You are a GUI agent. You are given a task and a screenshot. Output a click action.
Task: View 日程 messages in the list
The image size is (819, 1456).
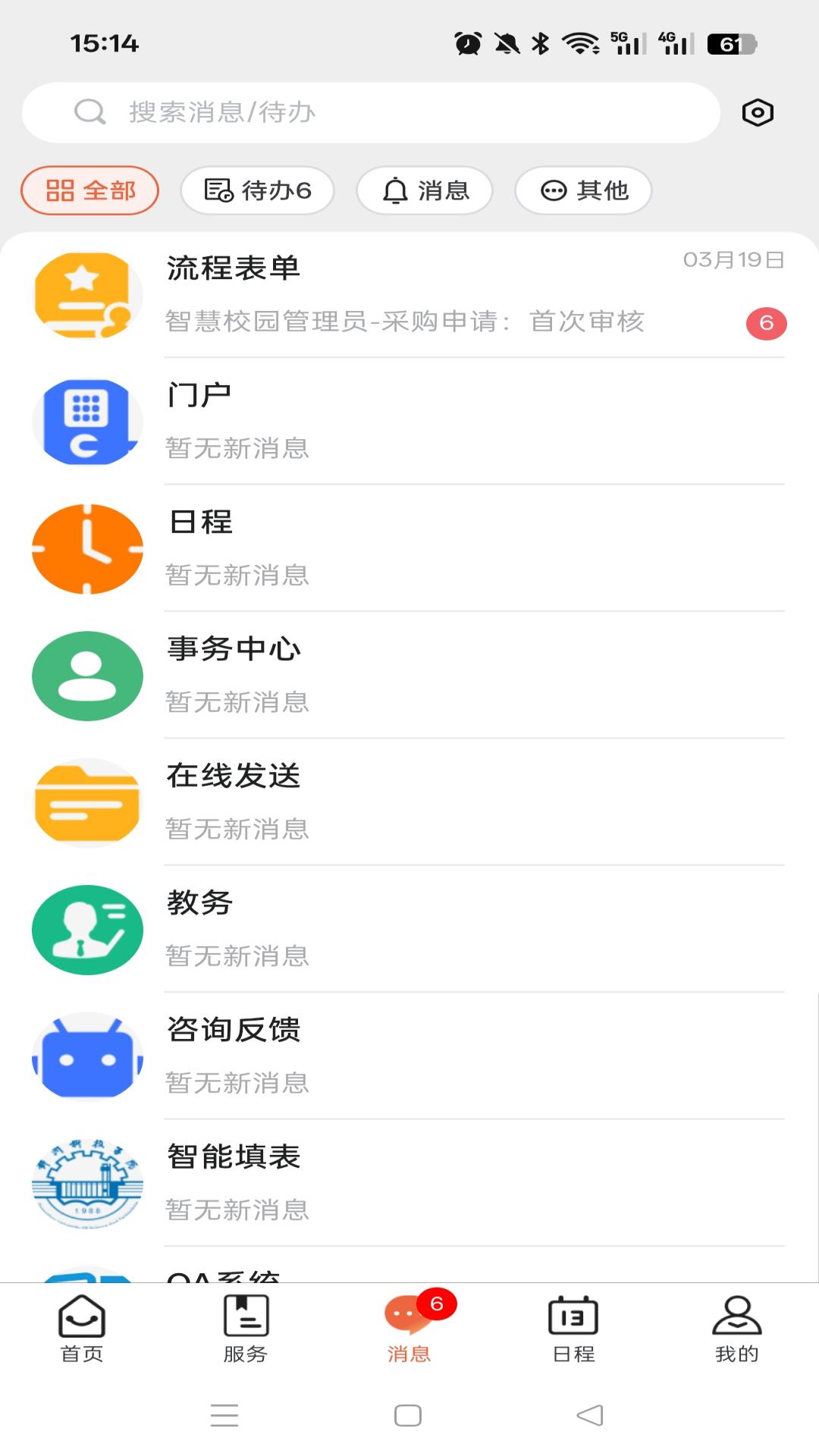409,548
